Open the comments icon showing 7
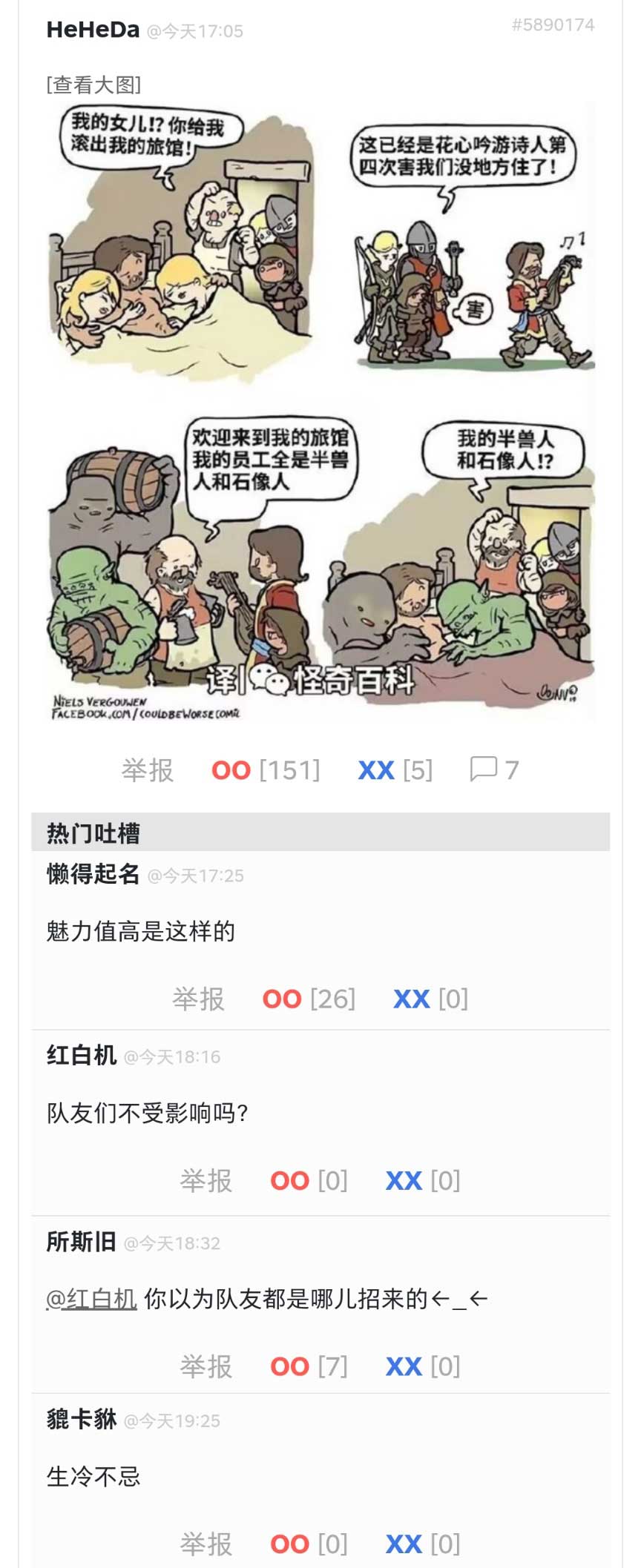 [x=493, y=770]
